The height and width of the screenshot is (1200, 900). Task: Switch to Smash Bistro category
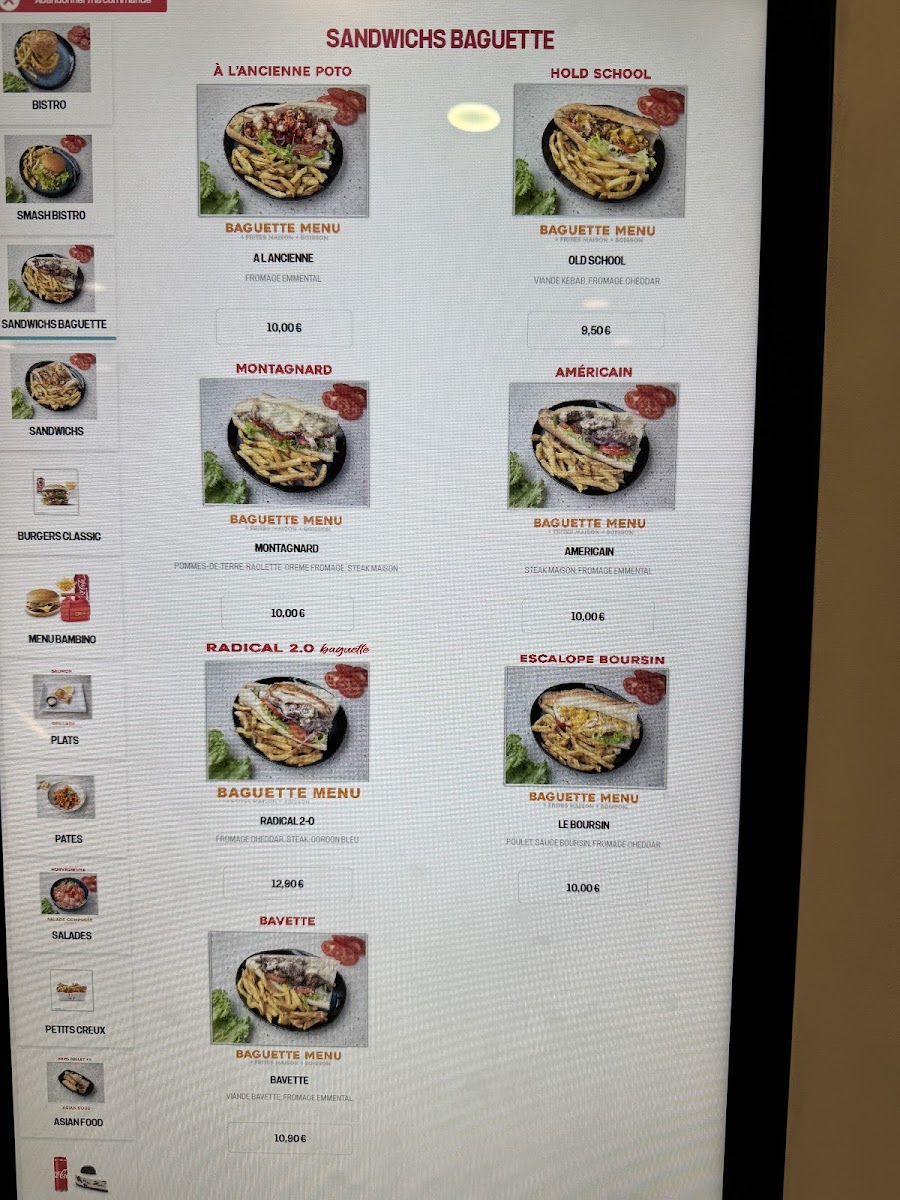tap(52, 178)
